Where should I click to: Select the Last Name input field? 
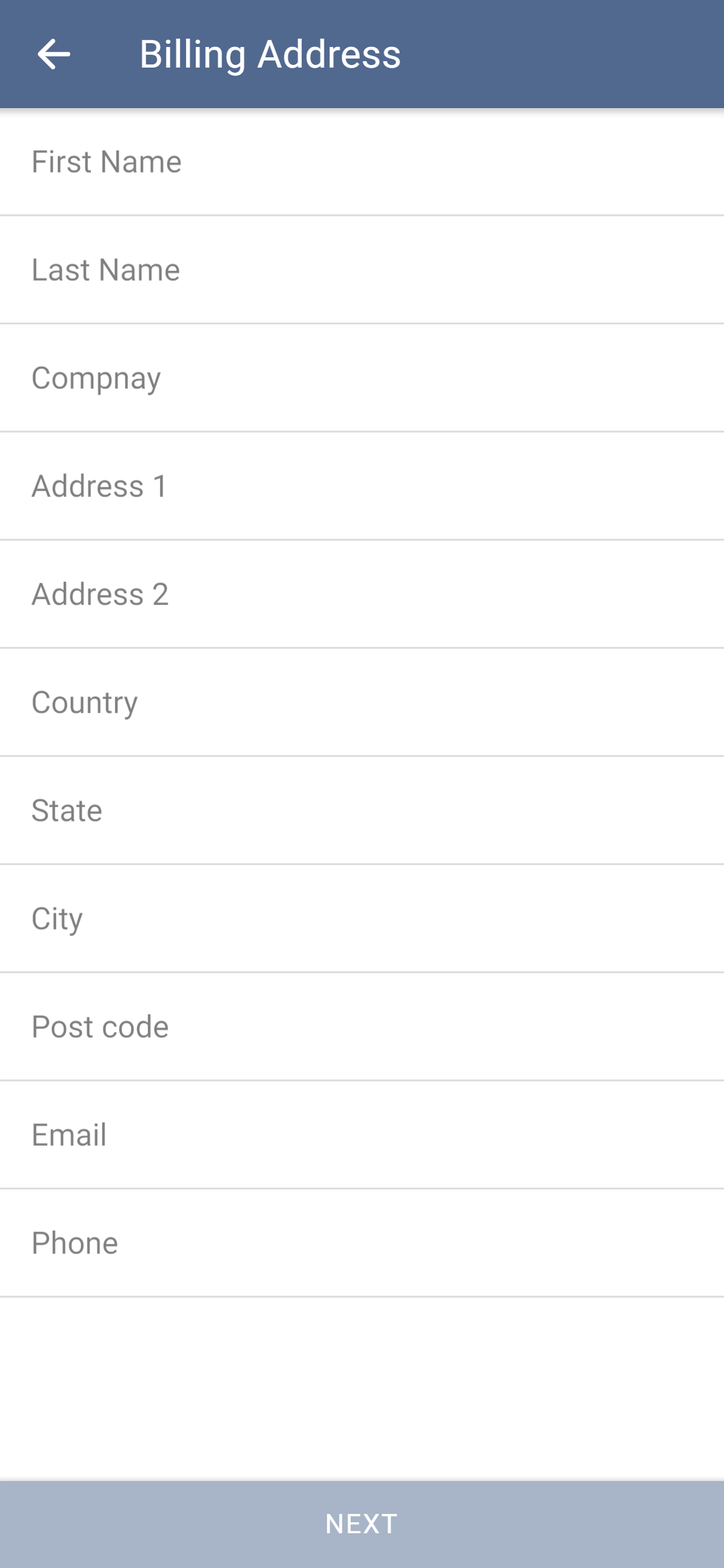click(360, 269)
